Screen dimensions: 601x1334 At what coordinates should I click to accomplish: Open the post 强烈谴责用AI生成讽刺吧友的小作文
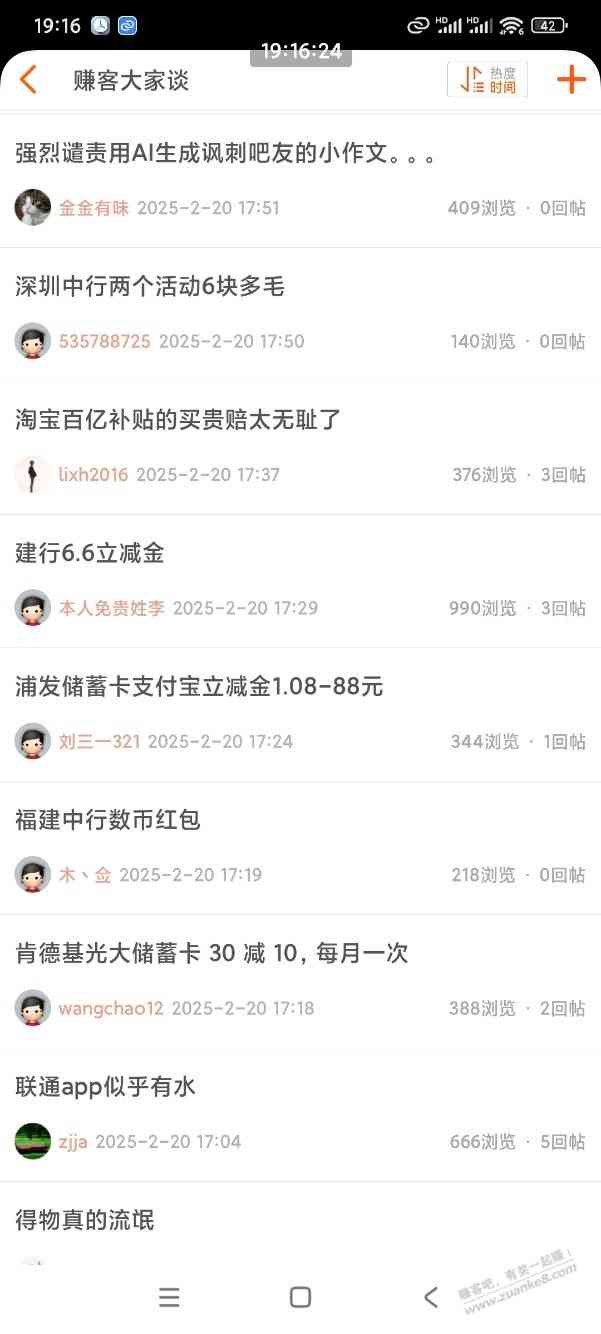pyautogui.click(x=226, y=154)
